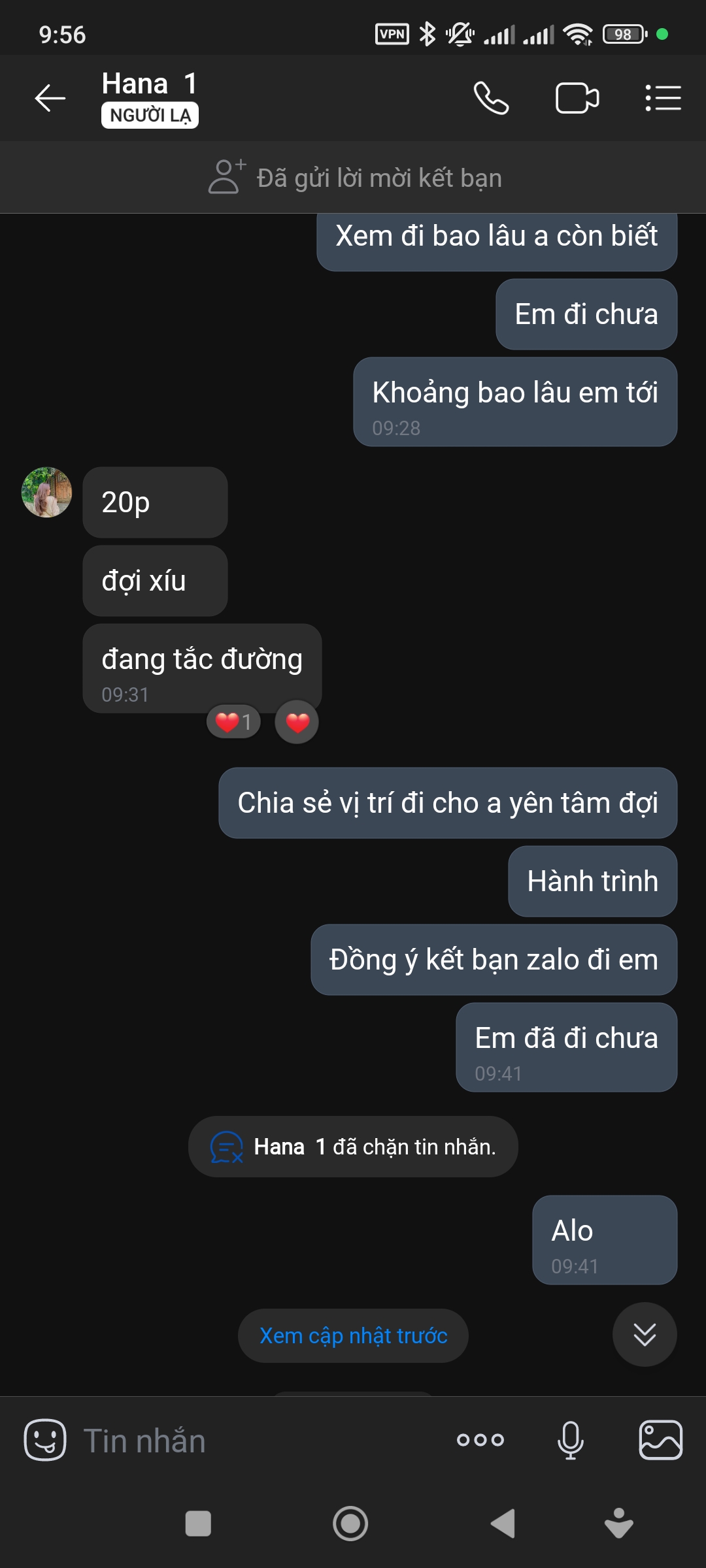Open the photo gallery picker

(660, 1440)
